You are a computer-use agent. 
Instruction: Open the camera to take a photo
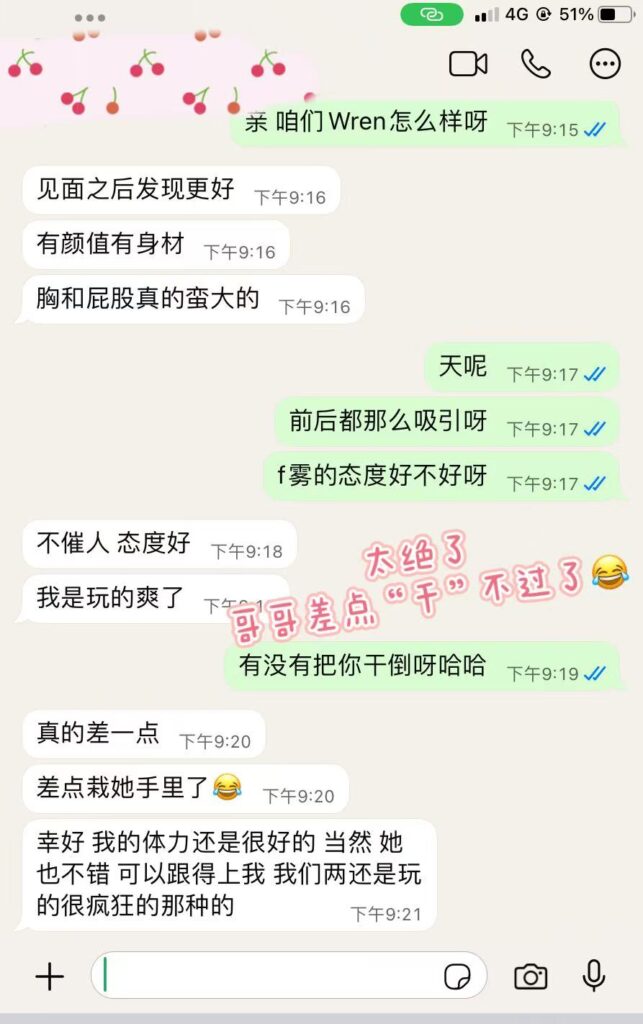(x=530, y=976)
